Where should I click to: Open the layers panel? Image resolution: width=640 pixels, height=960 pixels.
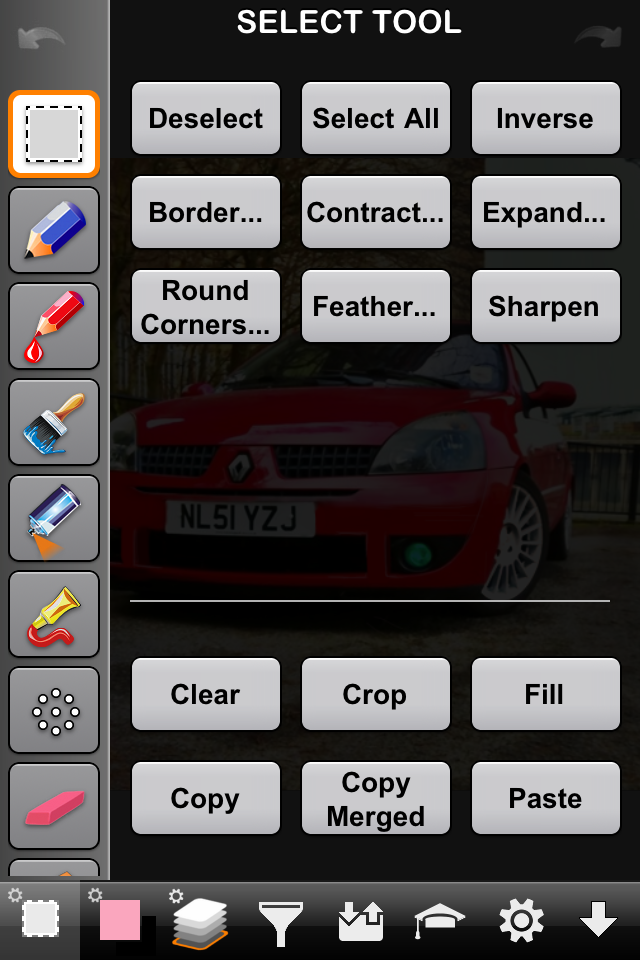tap(201, 920)
